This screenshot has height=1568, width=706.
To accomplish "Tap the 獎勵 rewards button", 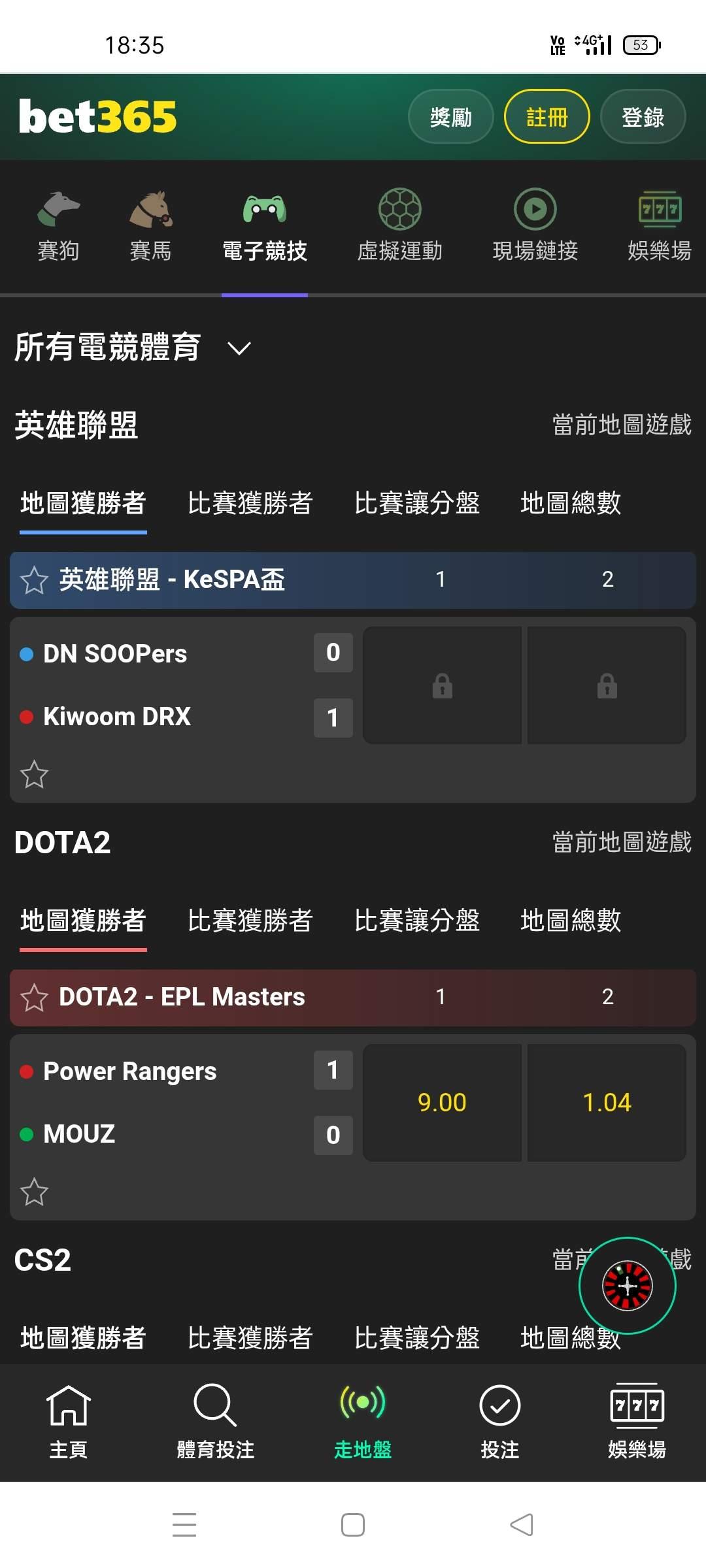I will (450, 117).
